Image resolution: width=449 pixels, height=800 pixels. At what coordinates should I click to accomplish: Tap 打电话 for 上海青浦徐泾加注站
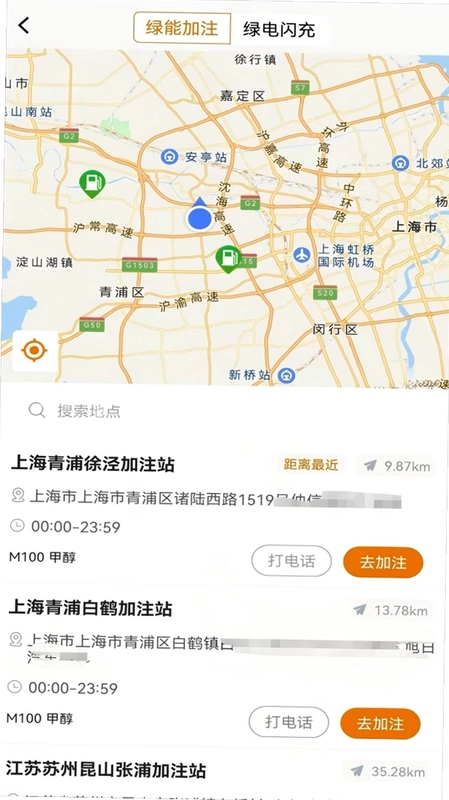[x=291, y=562]
